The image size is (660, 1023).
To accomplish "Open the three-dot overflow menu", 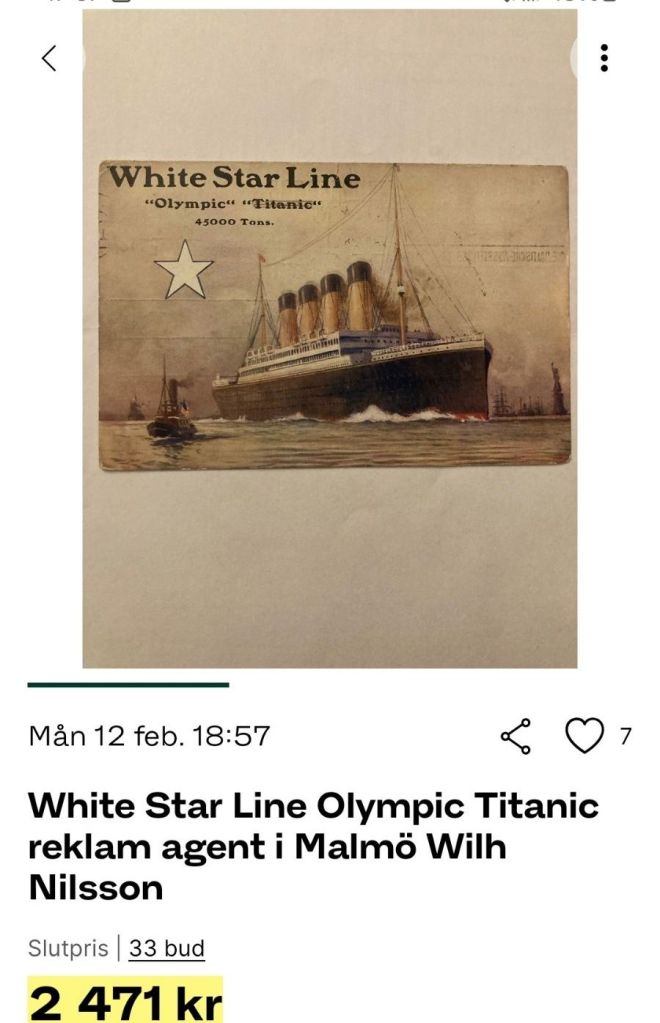I will 604,59.
